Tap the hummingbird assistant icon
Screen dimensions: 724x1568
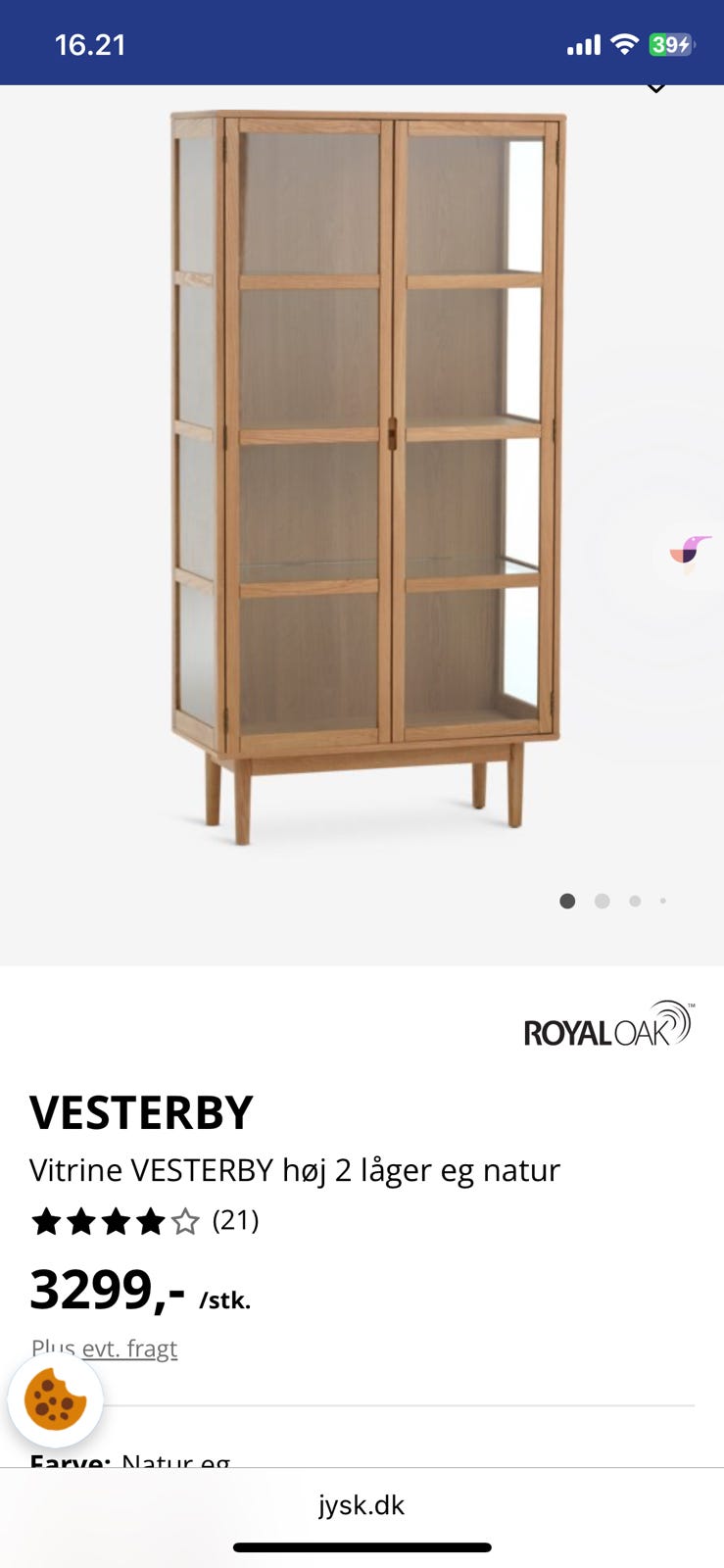click(x=690, y=554)
